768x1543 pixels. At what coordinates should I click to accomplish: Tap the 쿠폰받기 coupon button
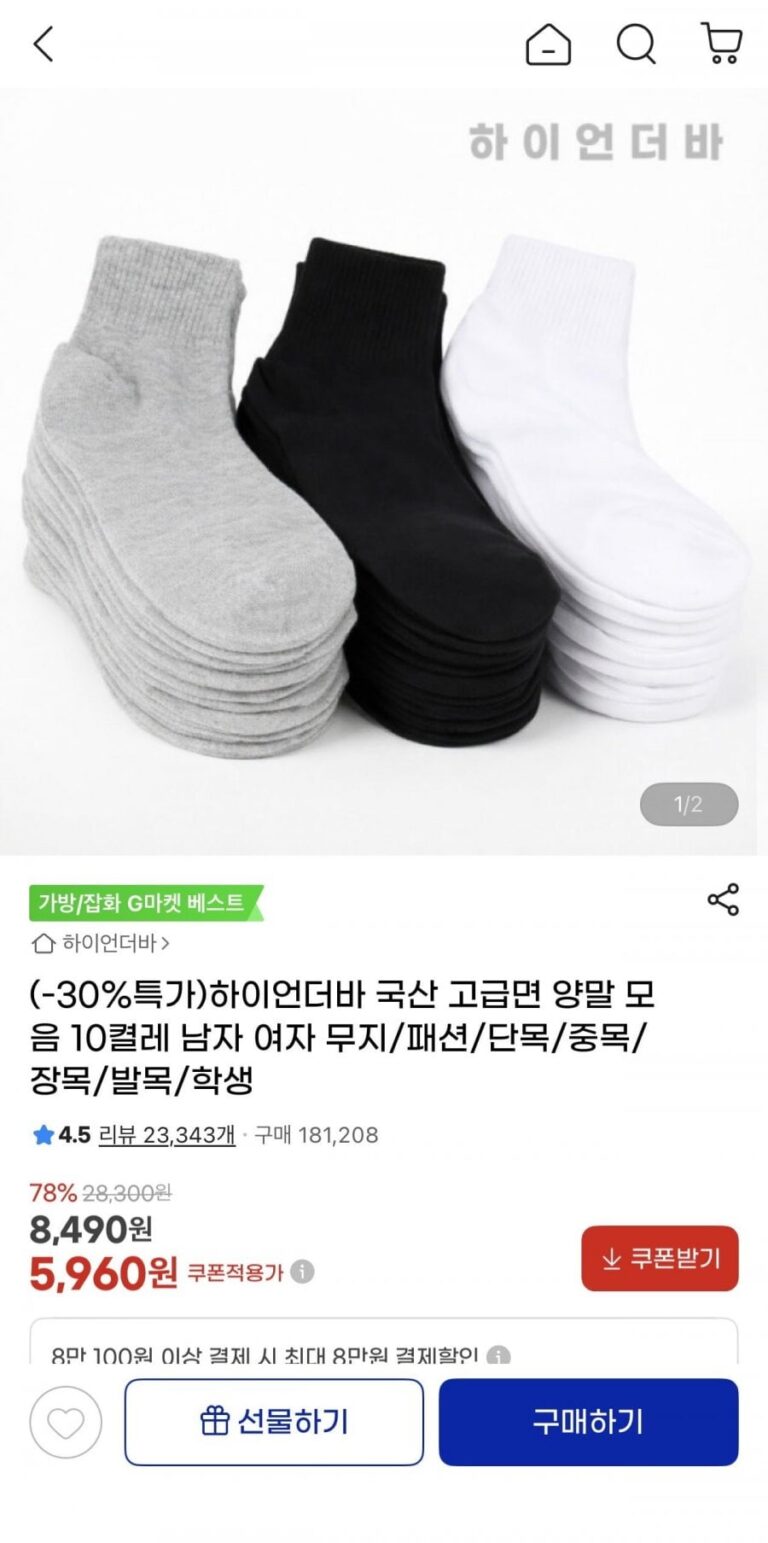click(659, 1258)
